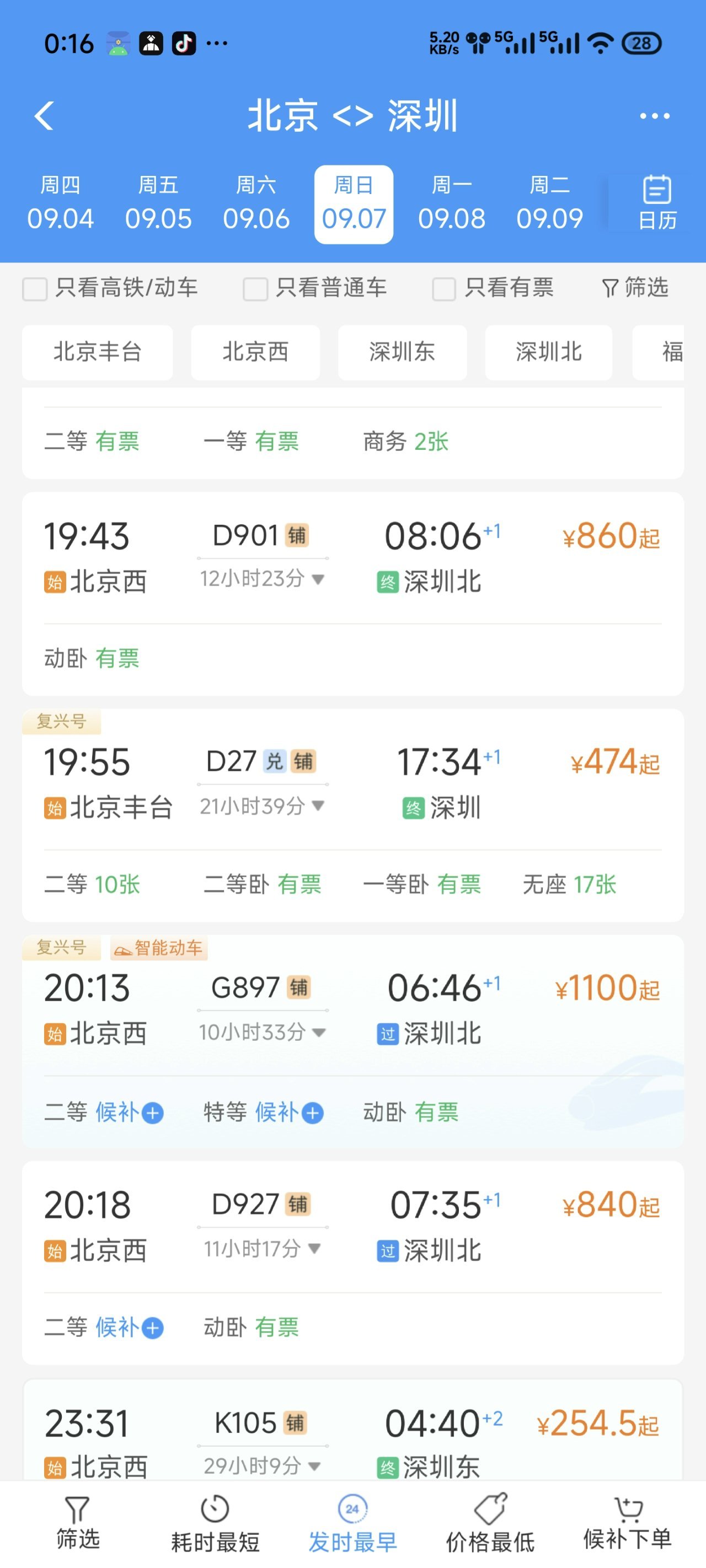706x1568 pixels.
Task: Apply the 深圳北 station chip
Action: coord(548,352)
